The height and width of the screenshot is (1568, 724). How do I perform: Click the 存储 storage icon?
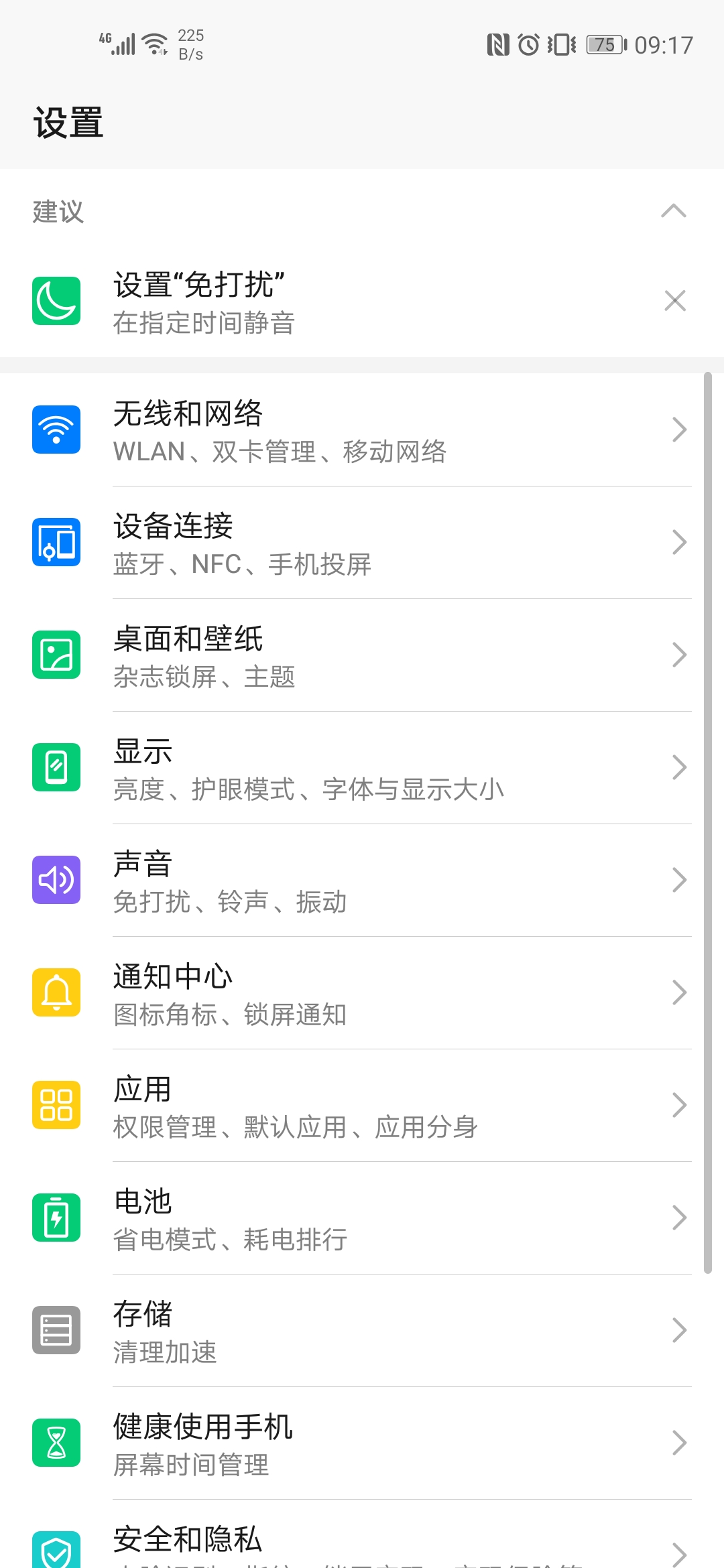[x=57, y=1330]
